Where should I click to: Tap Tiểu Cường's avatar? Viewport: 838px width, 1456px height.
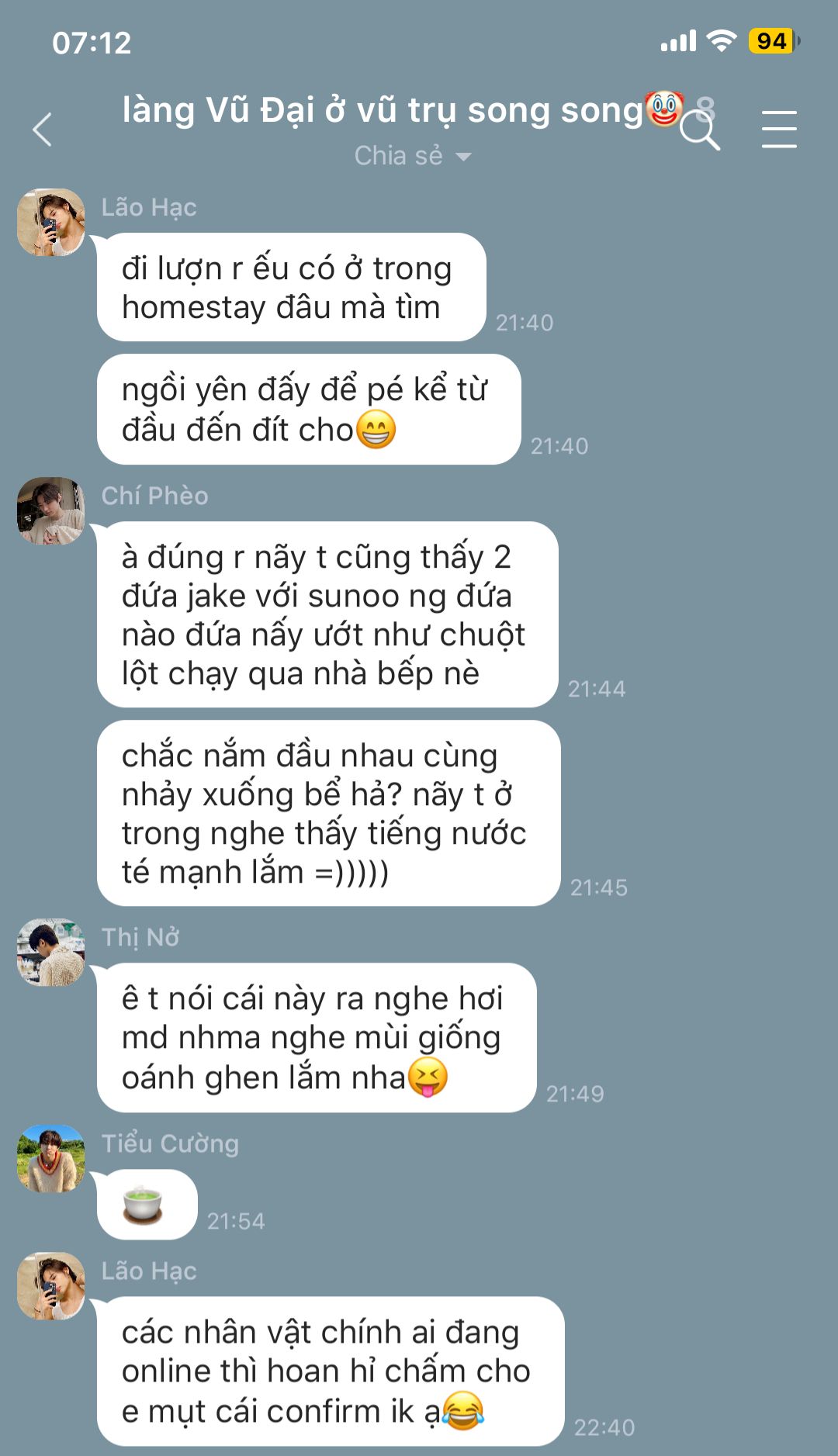coord(51,1158)
